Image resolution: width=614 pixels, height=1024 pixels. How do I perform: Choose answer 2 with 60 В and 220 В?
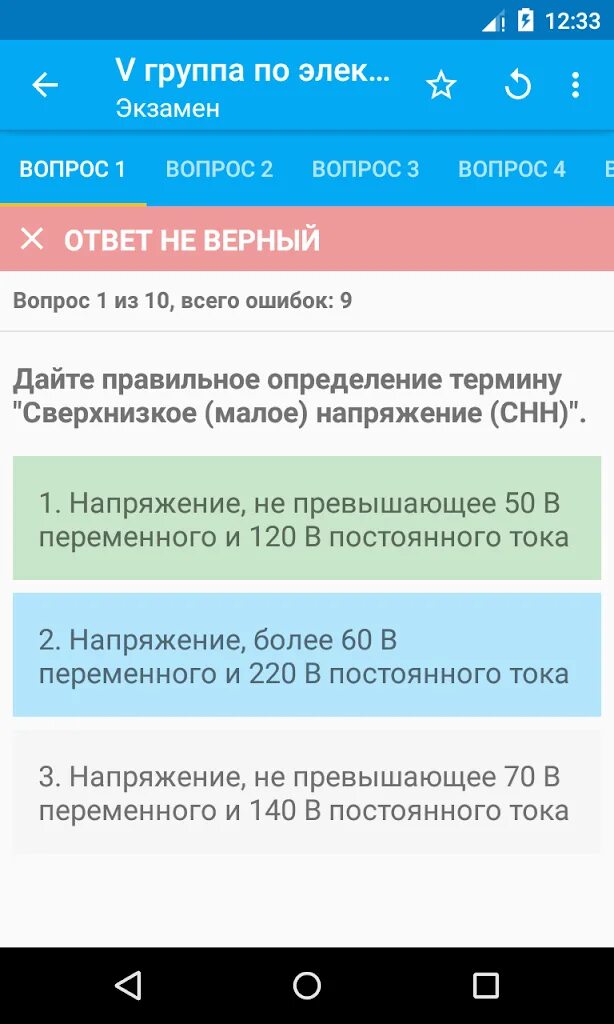pyautogui.click(x=307, y=655)
